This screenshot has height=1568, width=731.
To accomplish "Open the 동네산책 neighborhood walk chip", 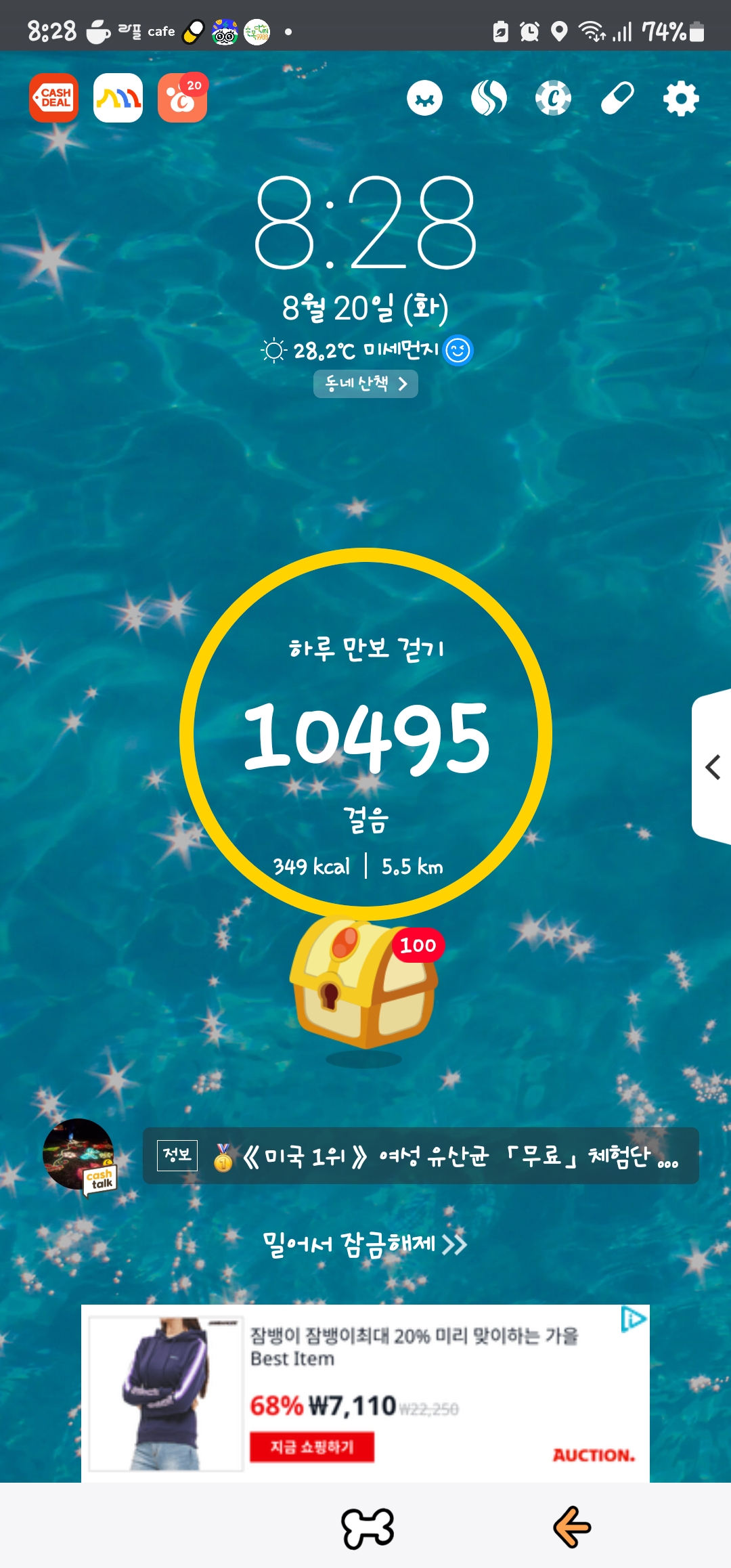I will [365, 384].
